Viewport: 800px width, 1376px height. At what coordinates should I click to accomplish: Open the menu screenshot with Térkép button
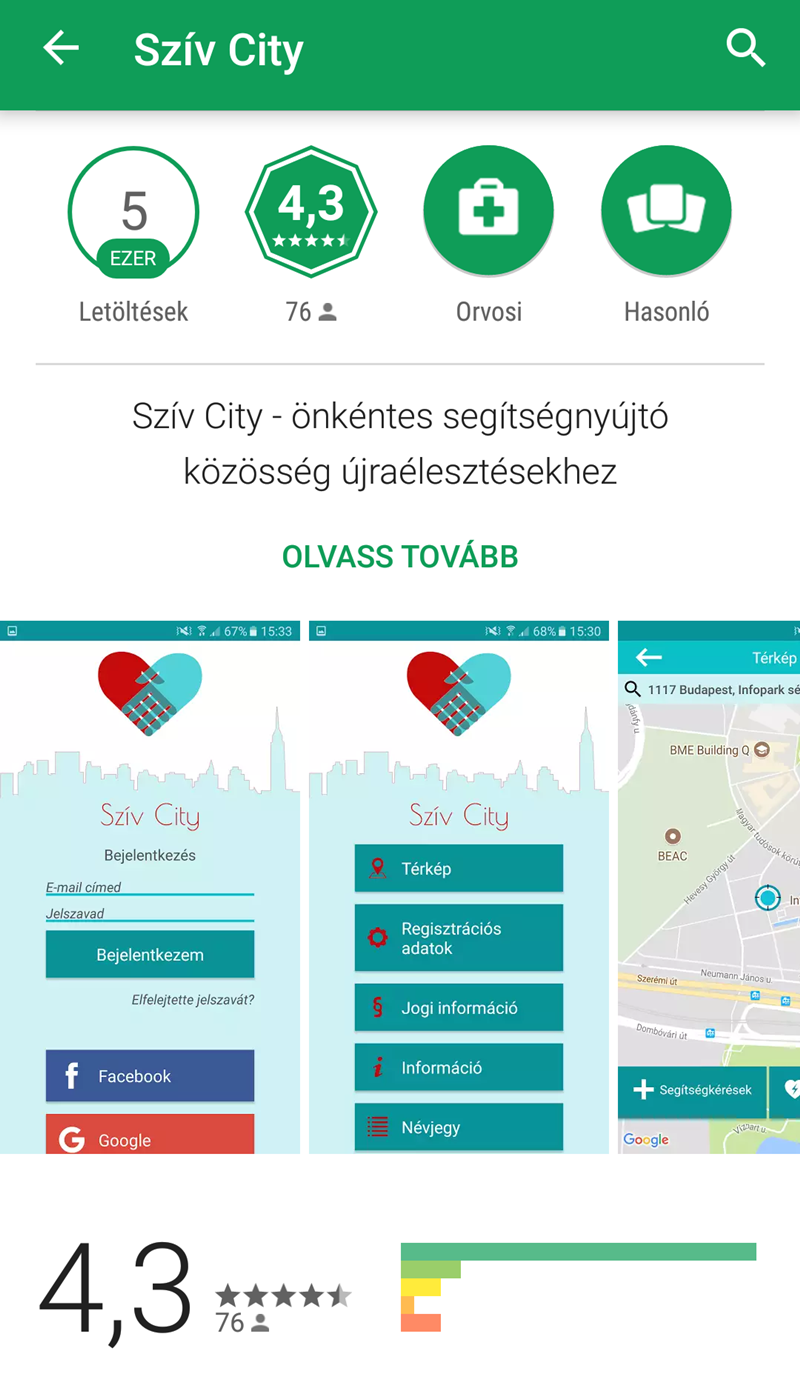tap(459, 887)
